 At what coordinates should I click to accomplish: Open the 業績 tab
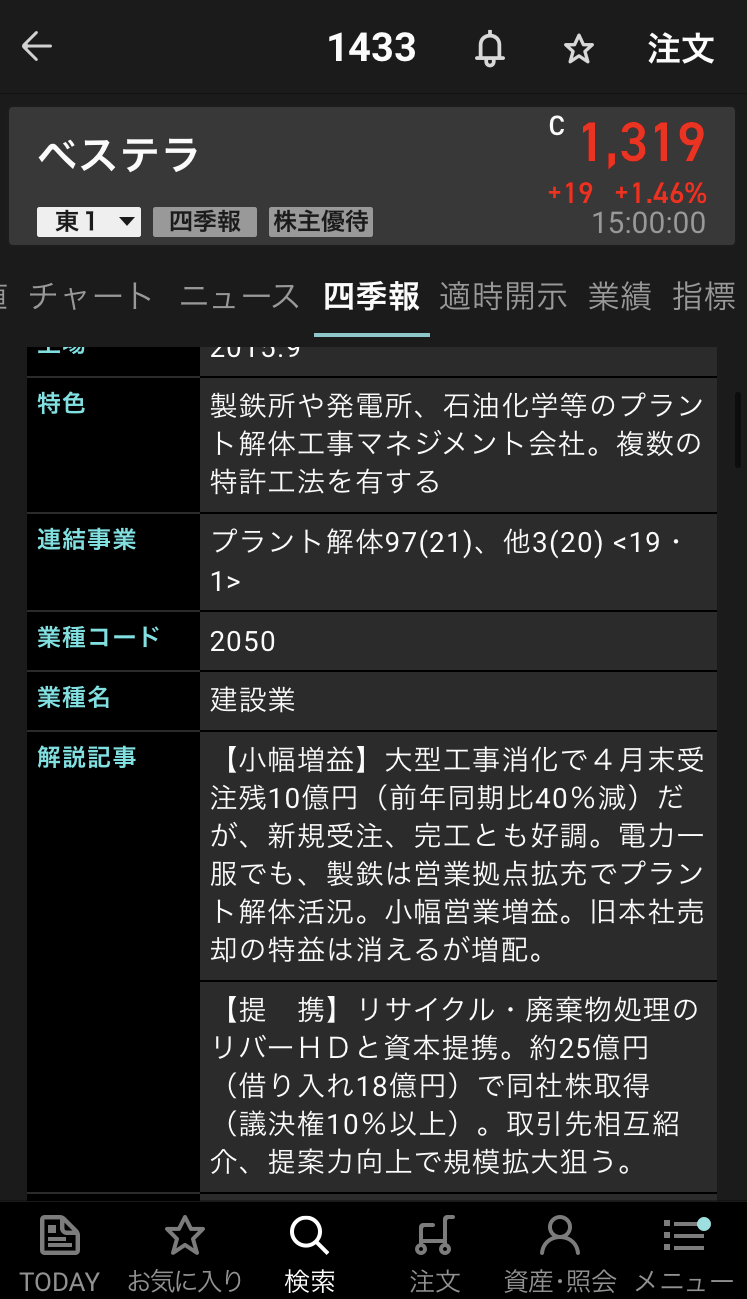coord(620,297)
